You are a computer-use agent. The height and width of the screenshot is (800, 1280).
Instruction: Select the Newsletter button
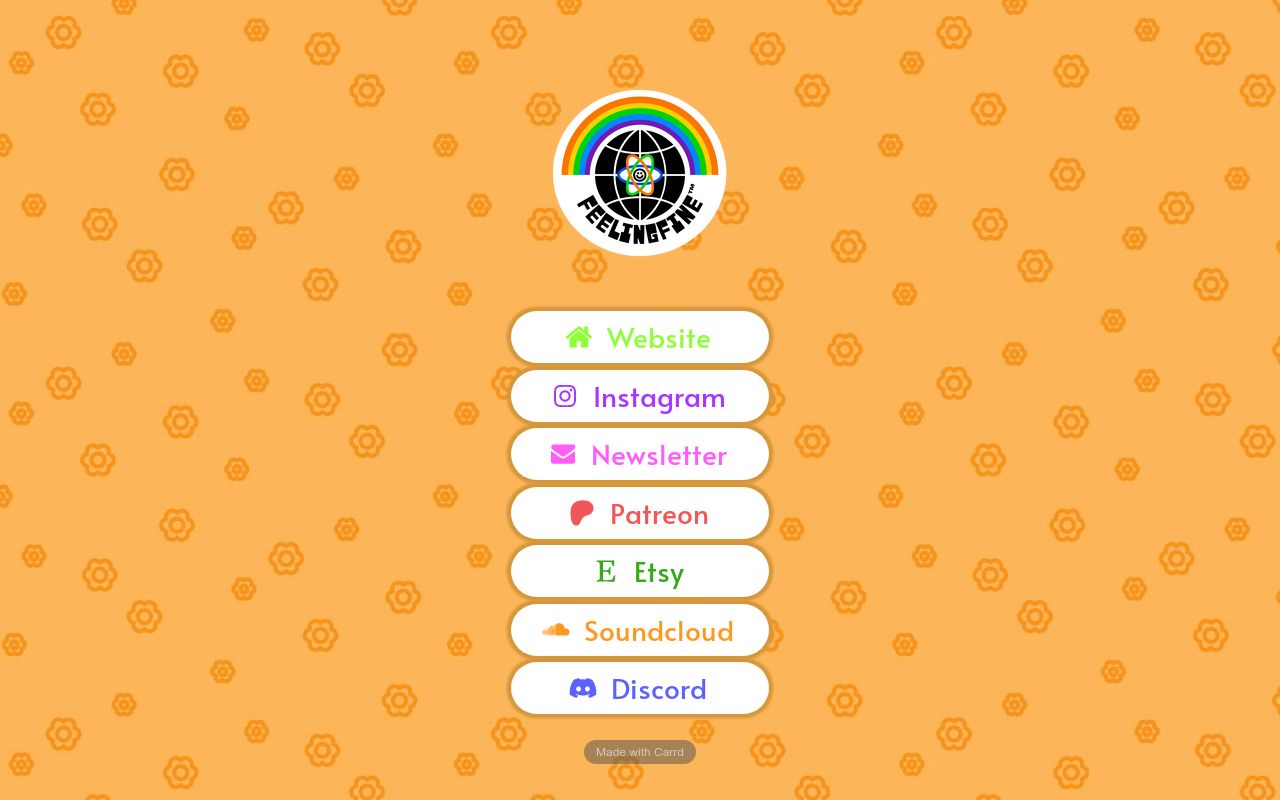click(640, 455)
